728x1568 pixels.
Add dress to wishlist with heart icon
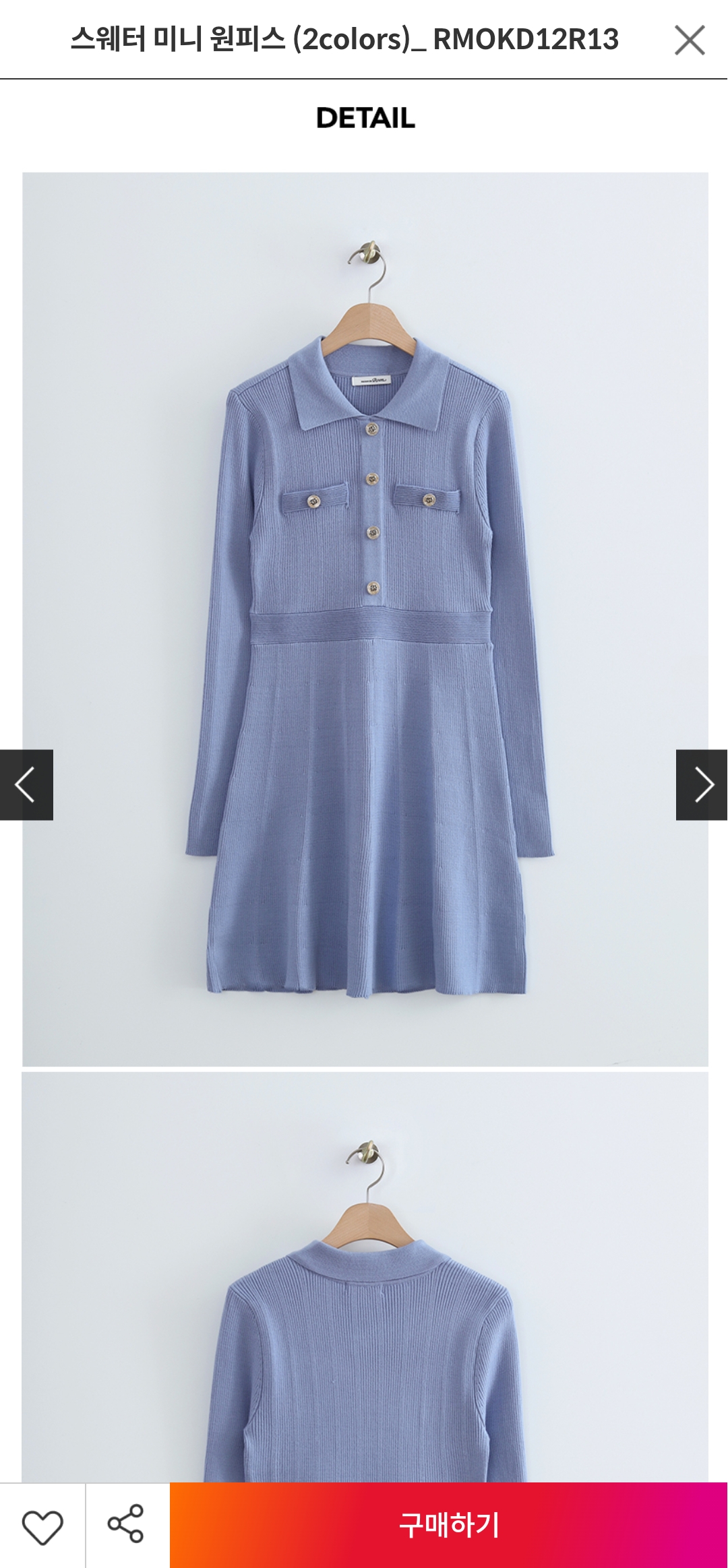click(42, 1526)
